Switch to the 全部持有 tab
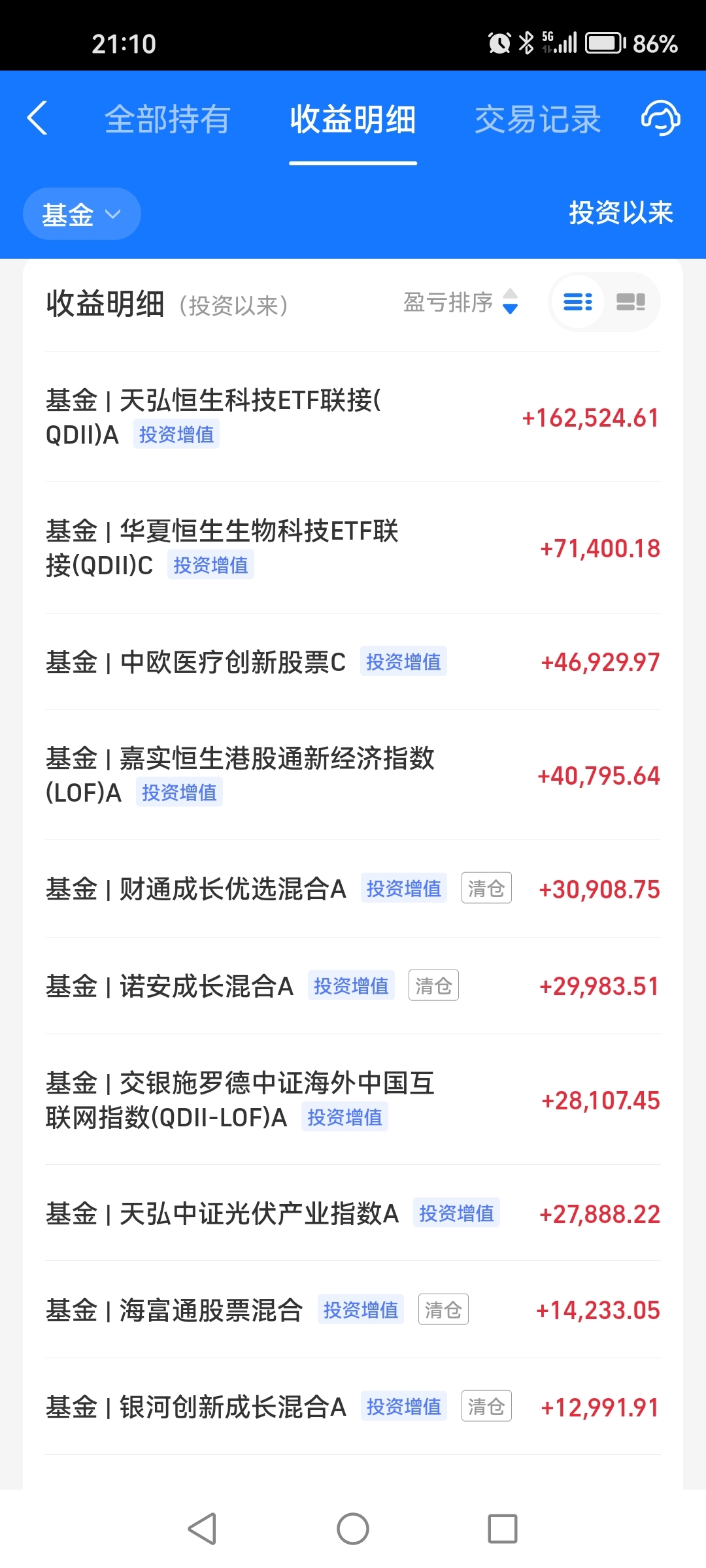The image size is (706, 1568). pyautogui.click(x=167, y=120)
